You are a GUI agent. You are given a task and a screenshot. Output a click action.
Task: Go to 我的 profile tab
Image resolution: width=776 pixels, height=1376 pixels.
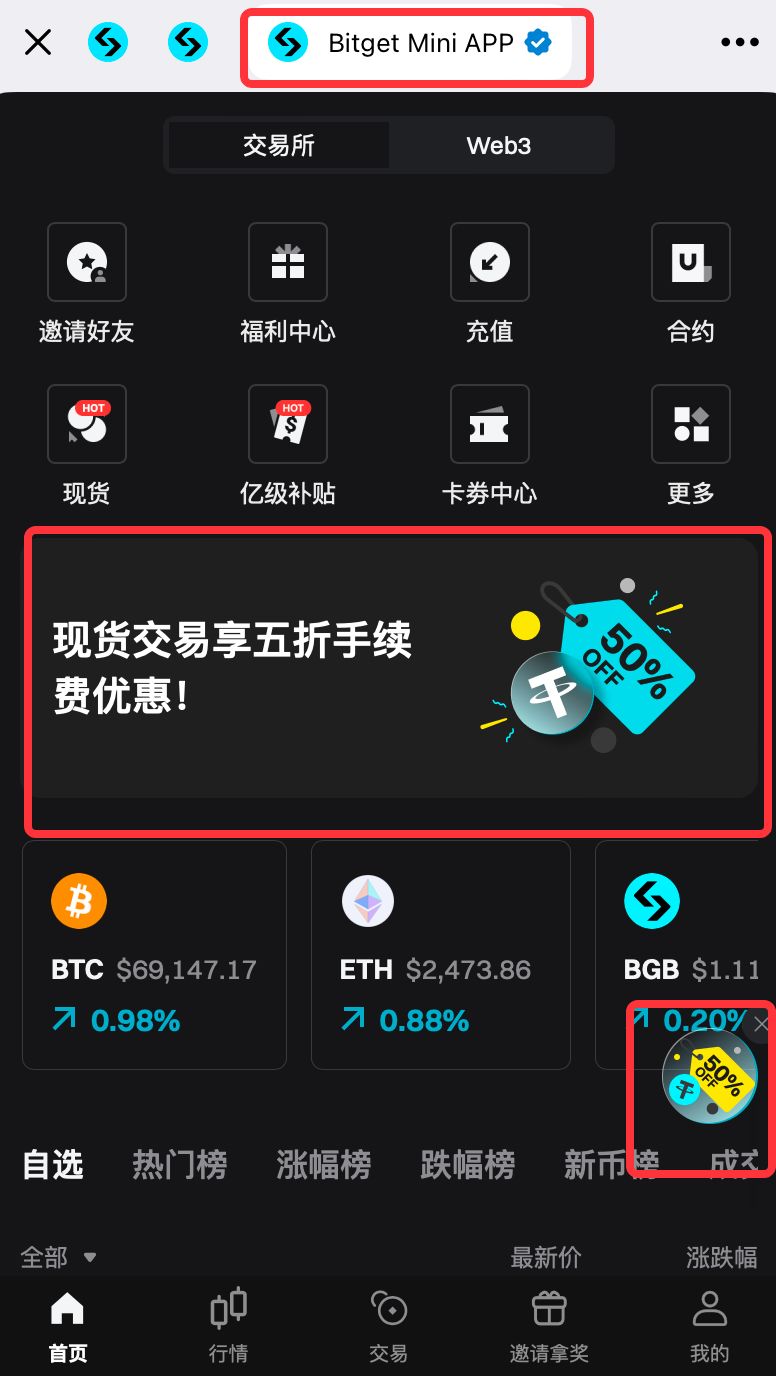(709, 1325)
